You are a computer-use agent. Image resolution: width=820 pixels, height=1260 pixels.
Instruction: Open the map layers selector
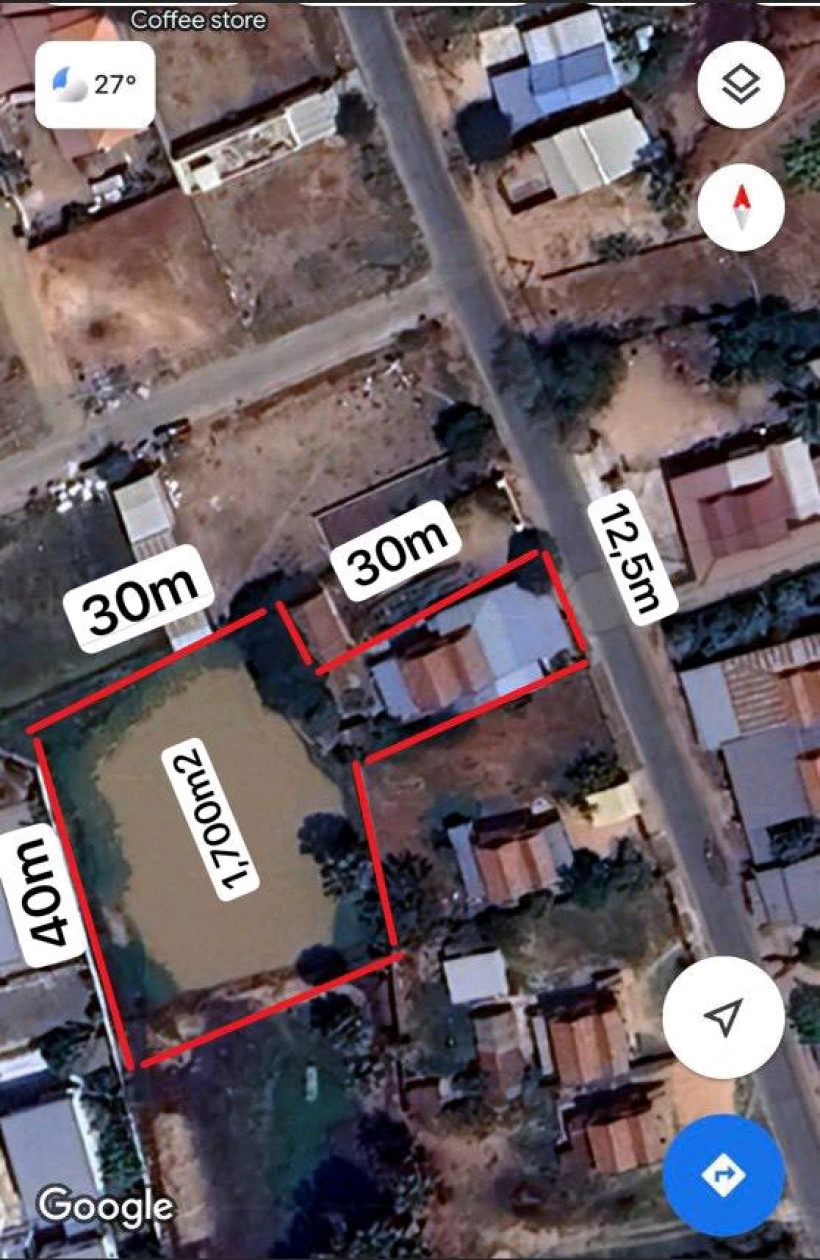pos(741,85)
